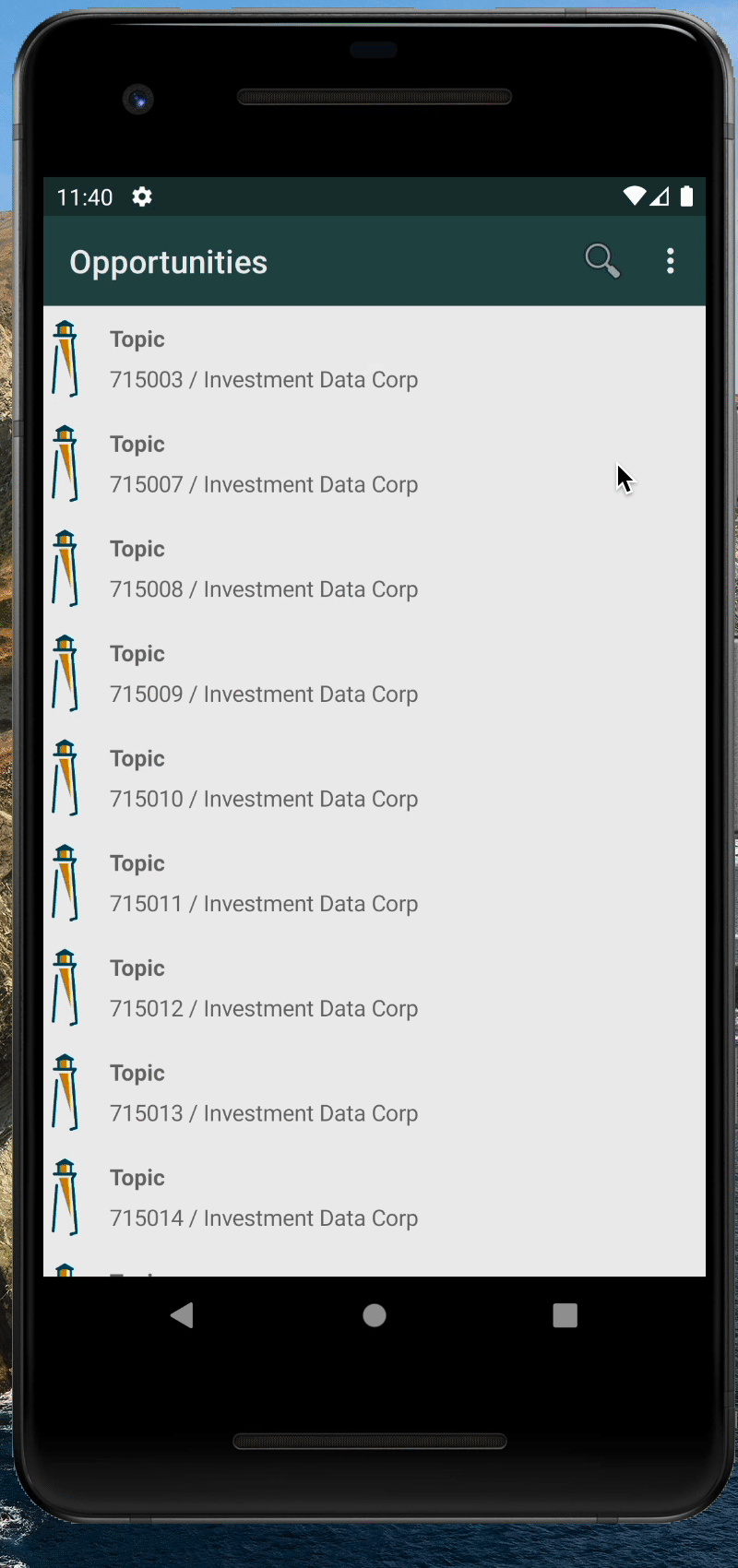Go back with the system back button
Viewport: 738px width, 1568px height.
click(183, 1315)
